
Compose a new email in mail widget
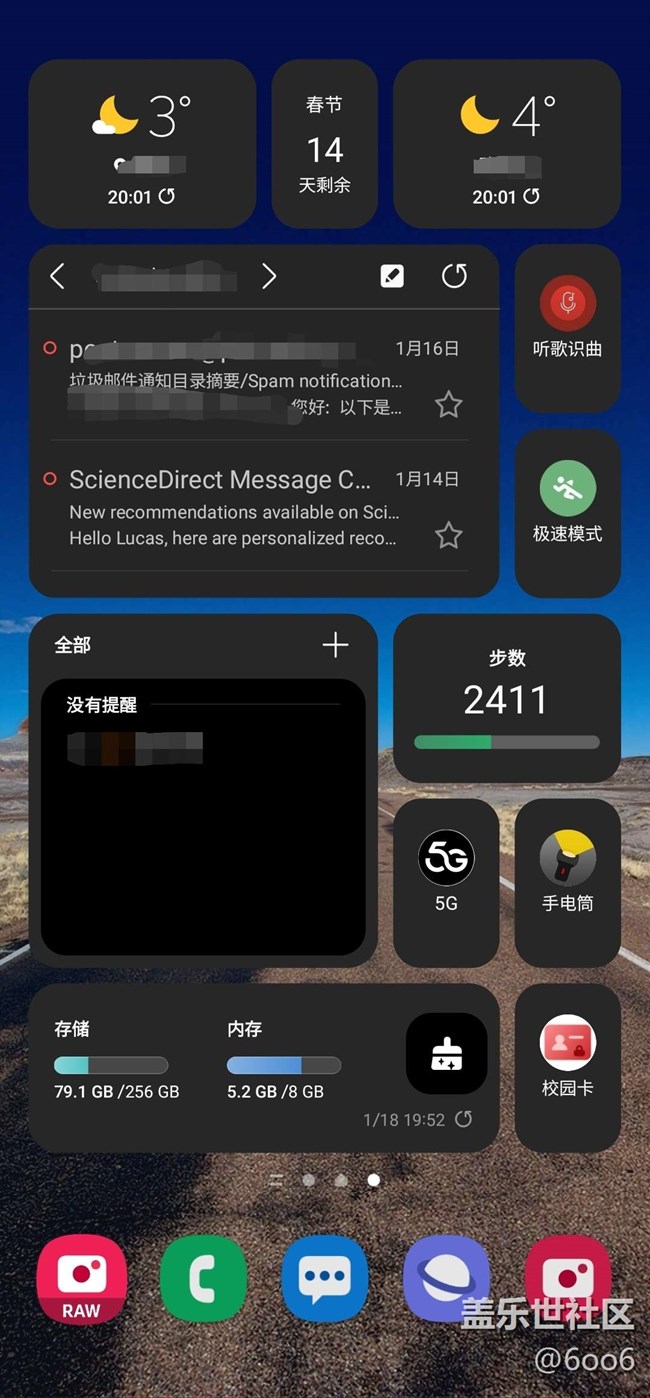point(392,276)
